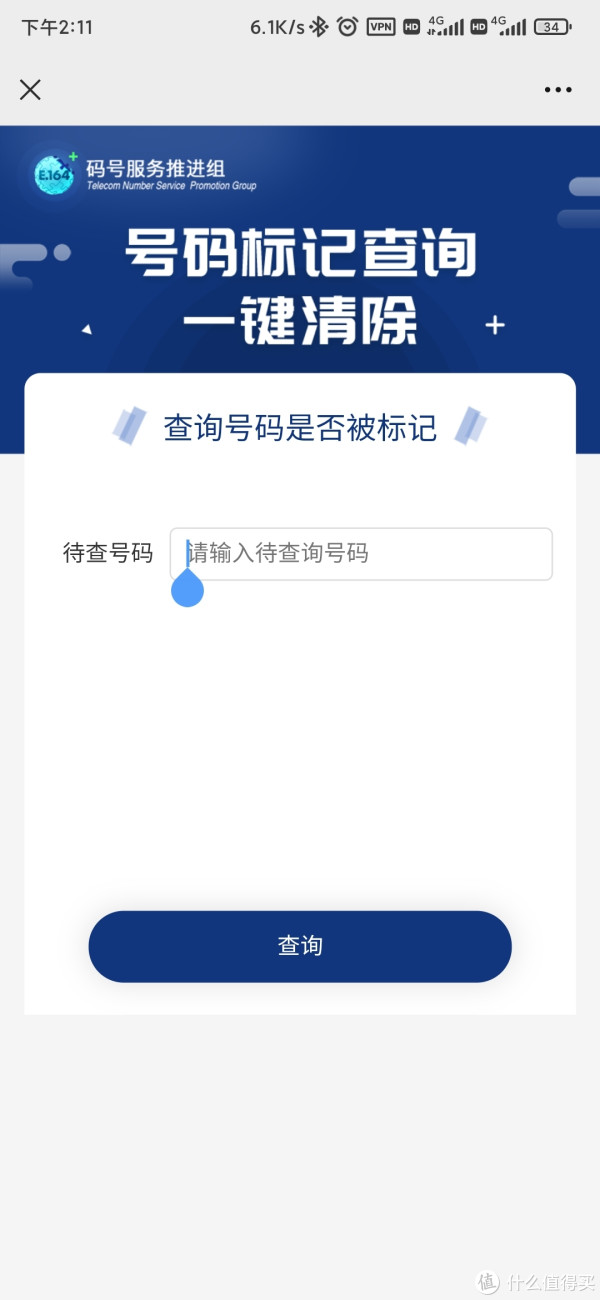Screen dimensions: 600x1300
Task: Close this web page
Action: tap(30, 89)
